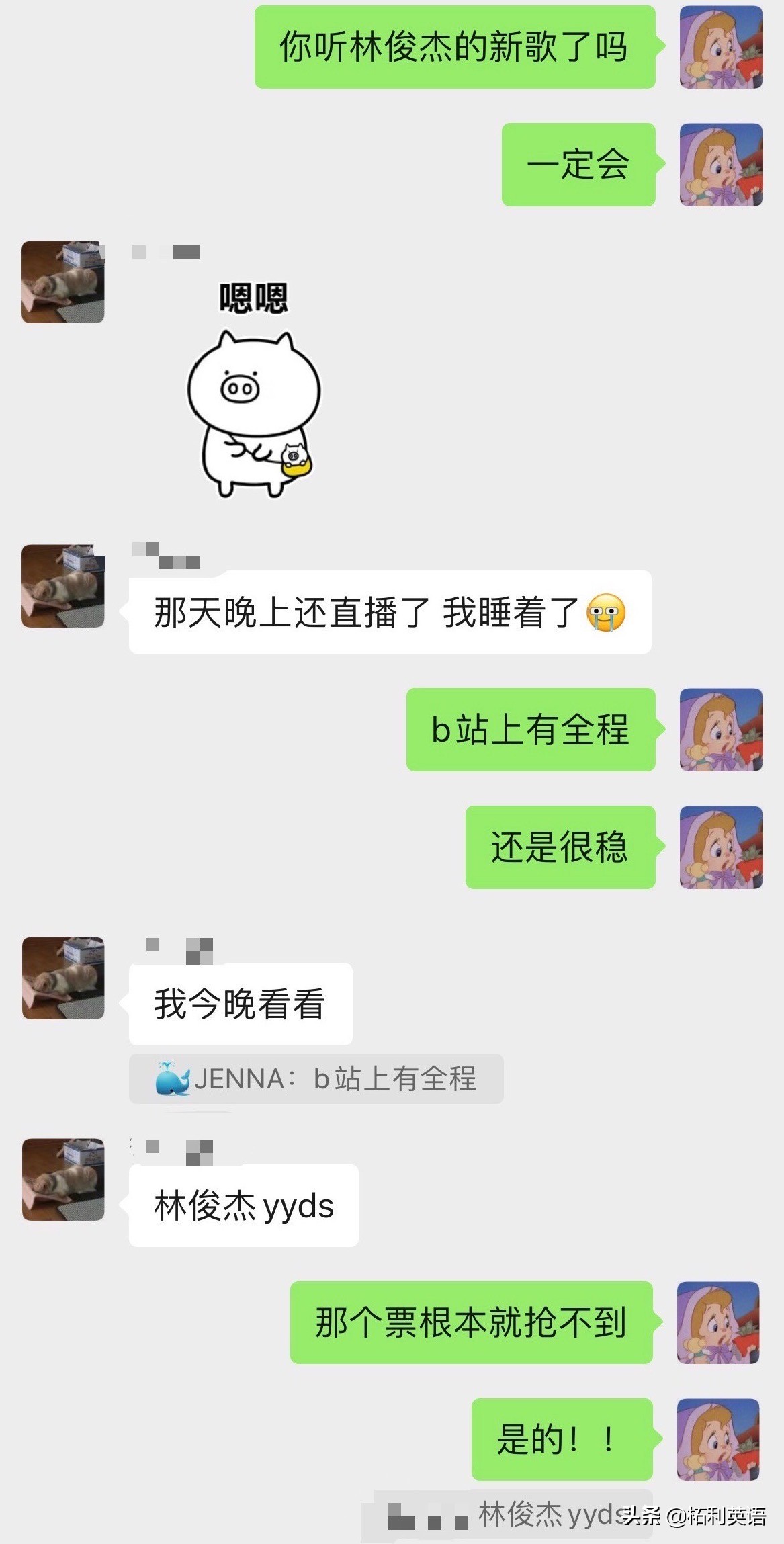784x1544 pixels.
Task: Tap the '一定会' green bubble
Action: pos(578,165)
